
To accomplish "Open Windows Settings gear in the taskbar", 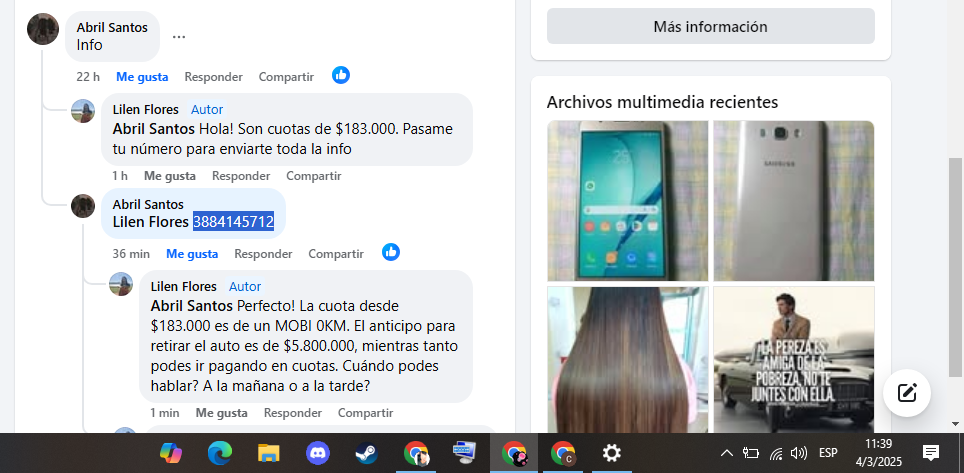I will click(x=611, y=453).
